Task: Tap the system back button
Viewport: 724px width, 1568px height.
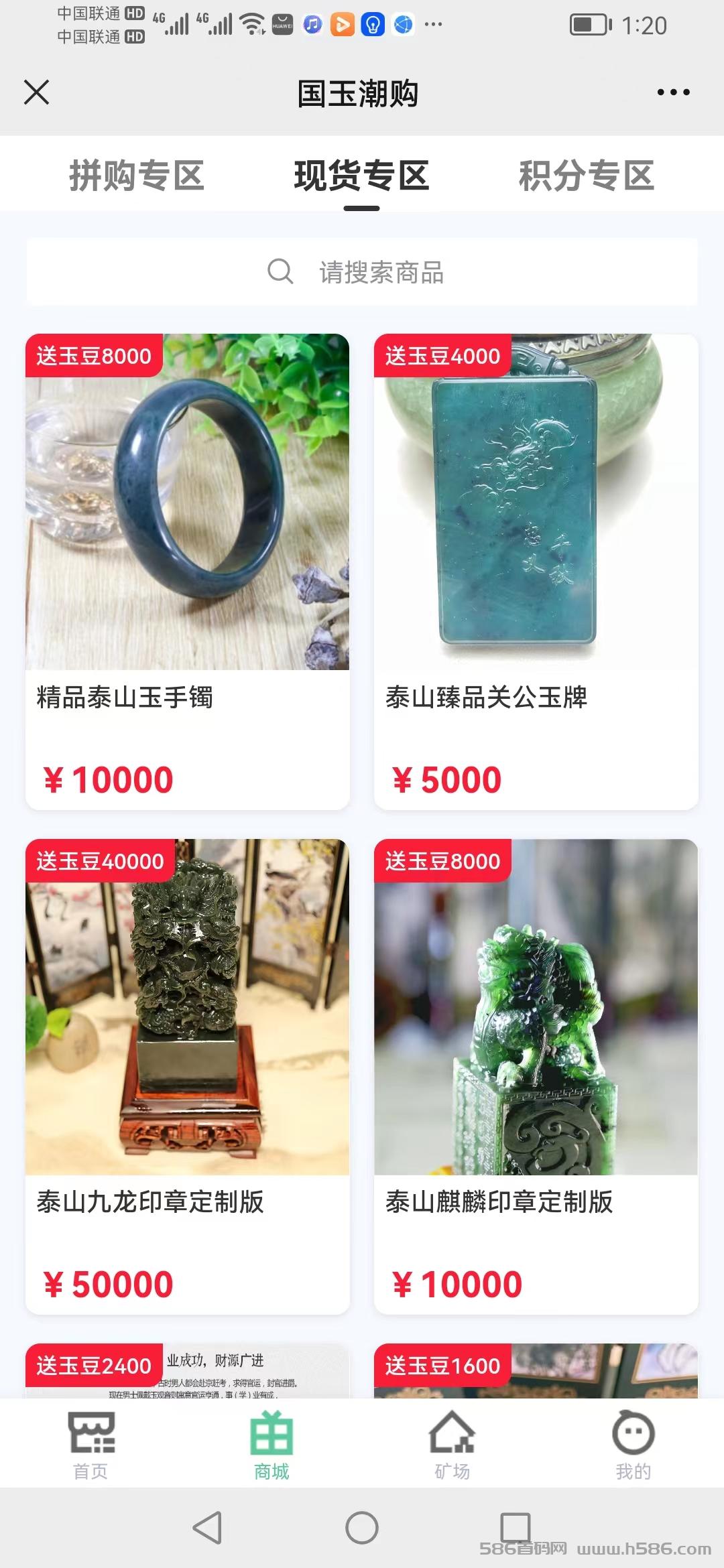Action: tap(207, 1528)
